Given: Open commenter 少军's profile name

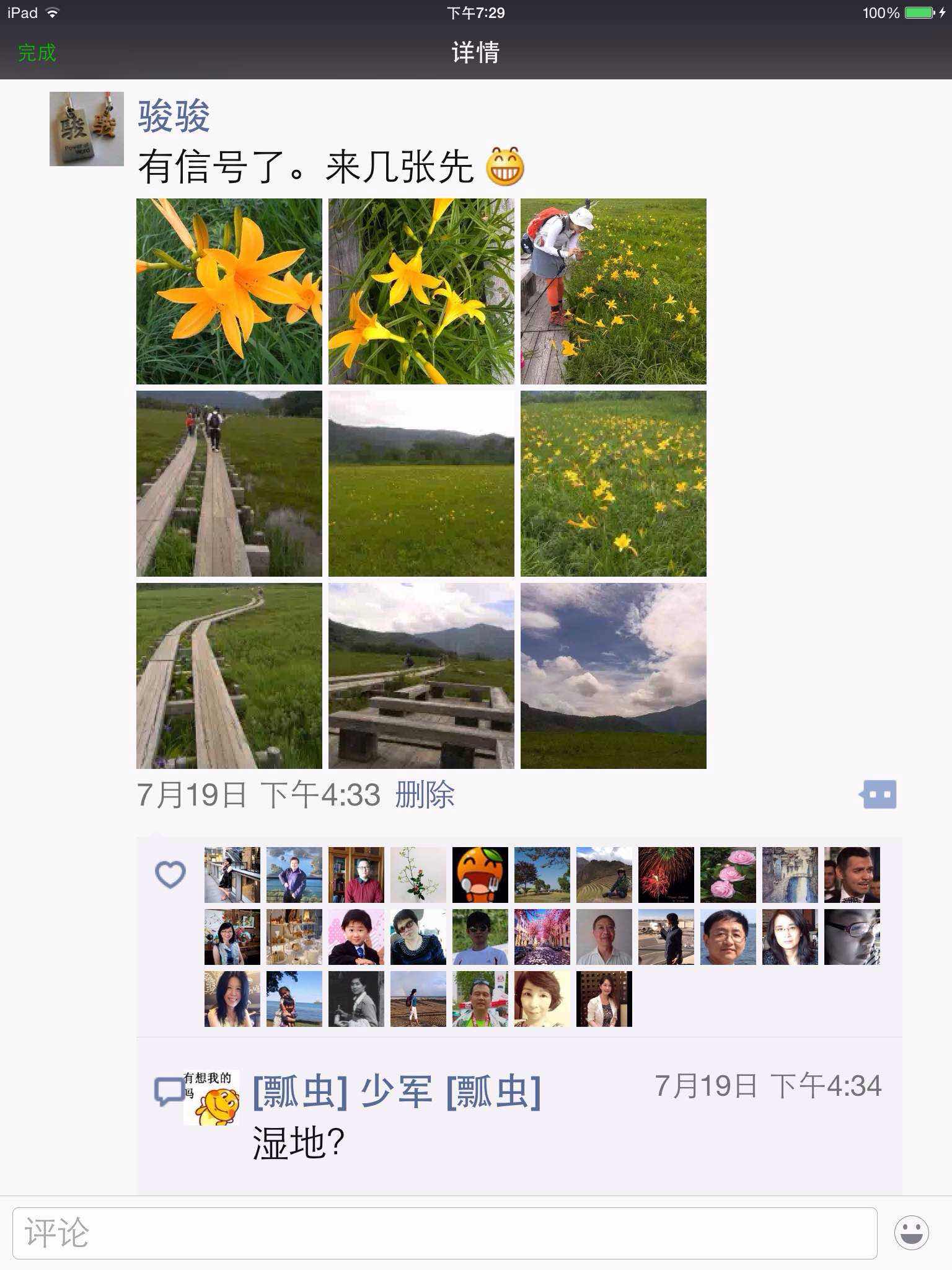Looking at the screenshot, I should (x=397, y=1092).
